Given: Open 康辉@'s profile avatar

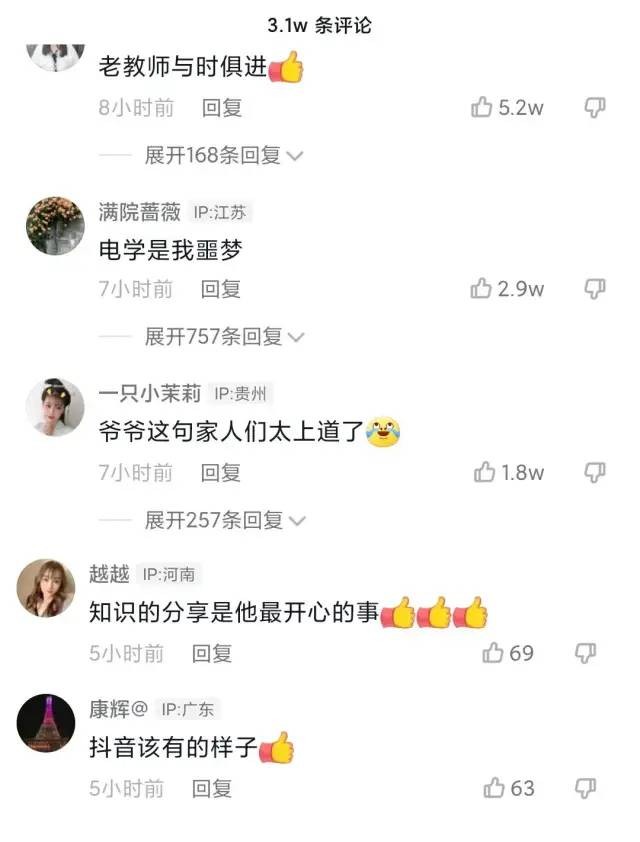Looking at the screenshot, I should click(x=46, y=723).
